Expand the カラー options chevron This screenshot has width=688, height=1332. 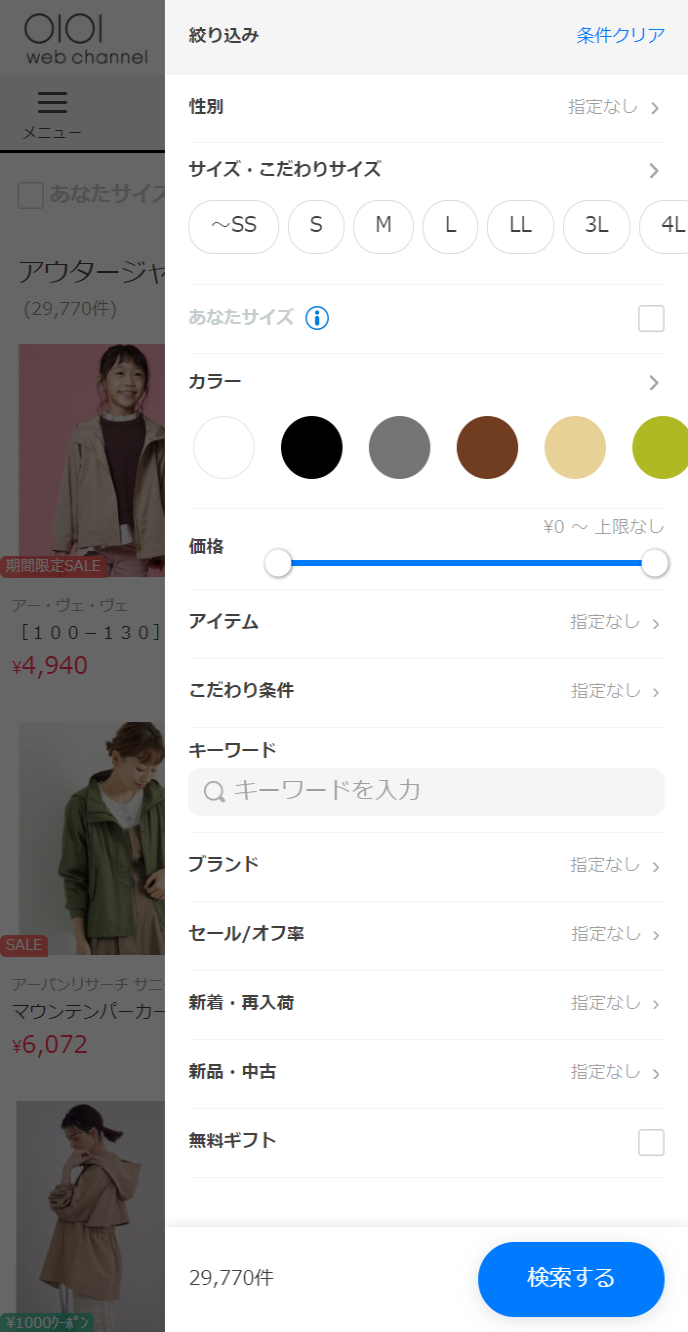click(654, 382)
